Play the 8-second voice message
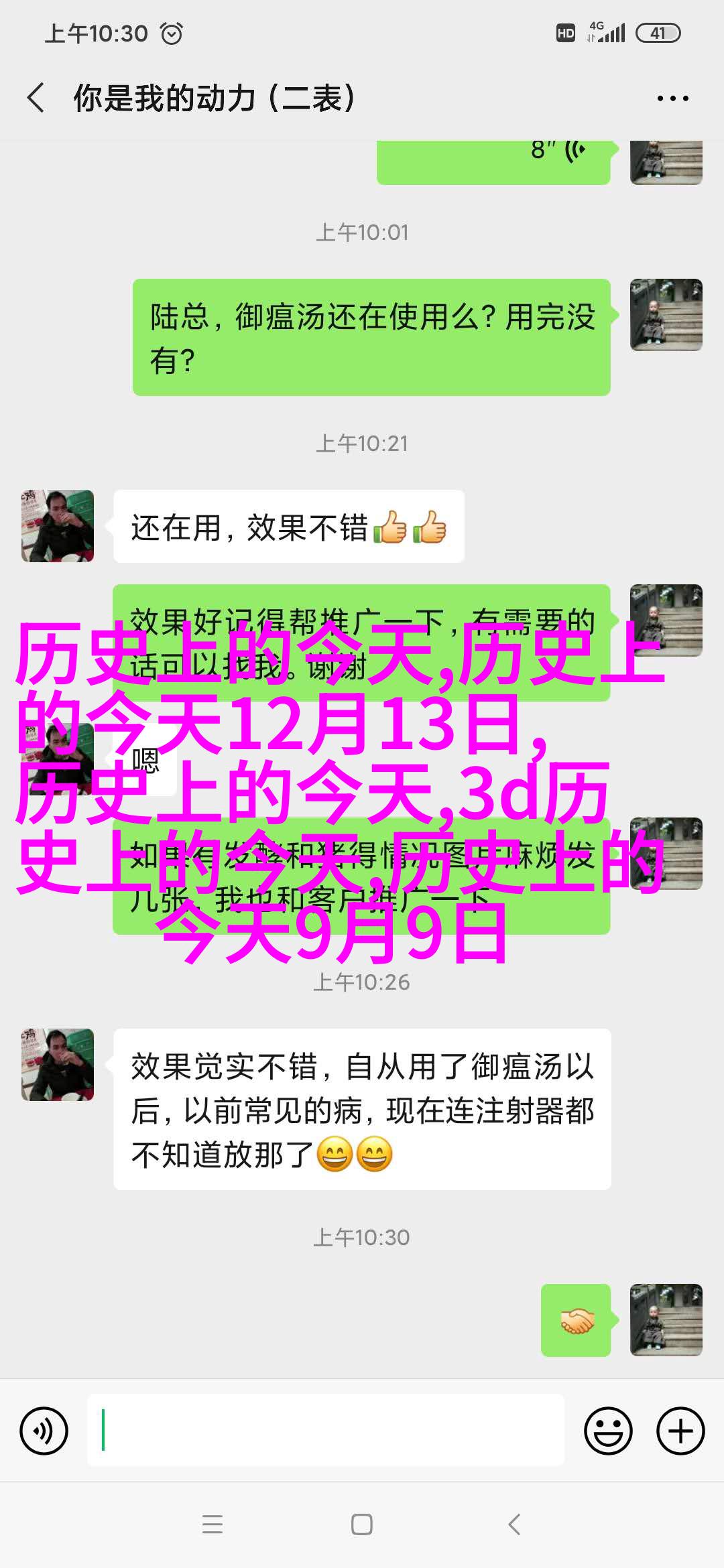 (x=493, y=159)
